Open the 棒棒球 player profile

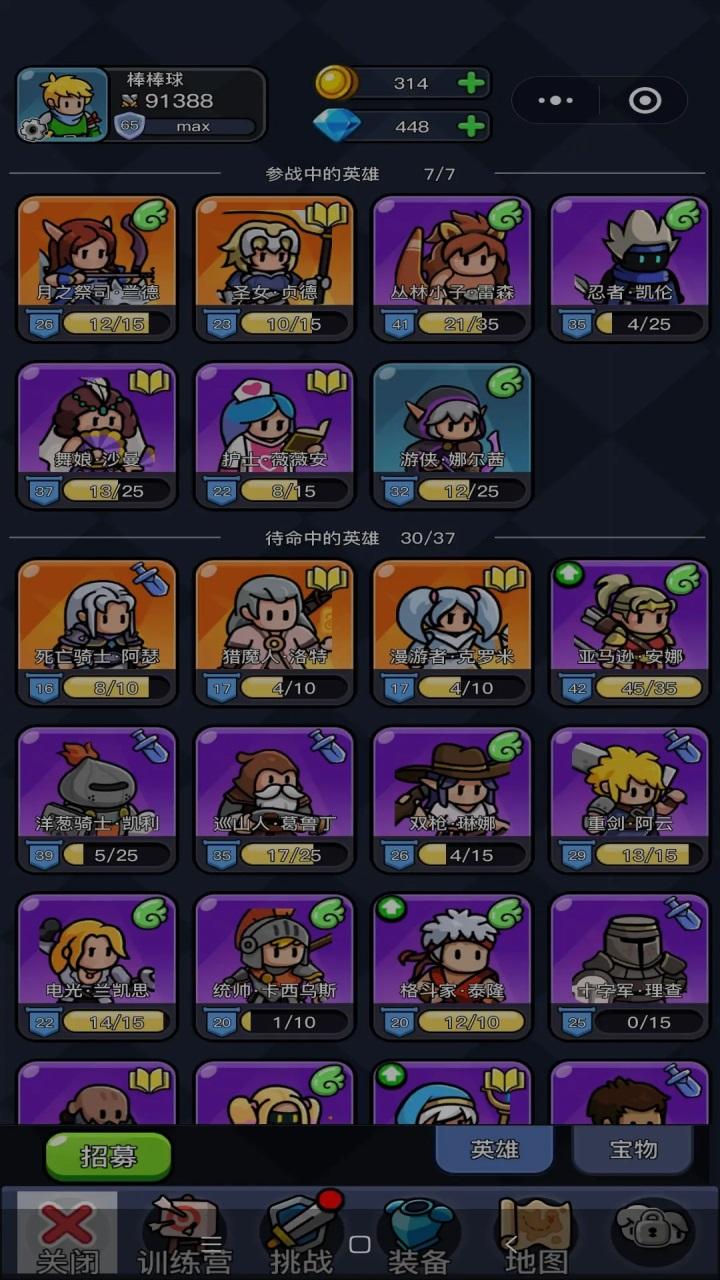tap(63, 104)
